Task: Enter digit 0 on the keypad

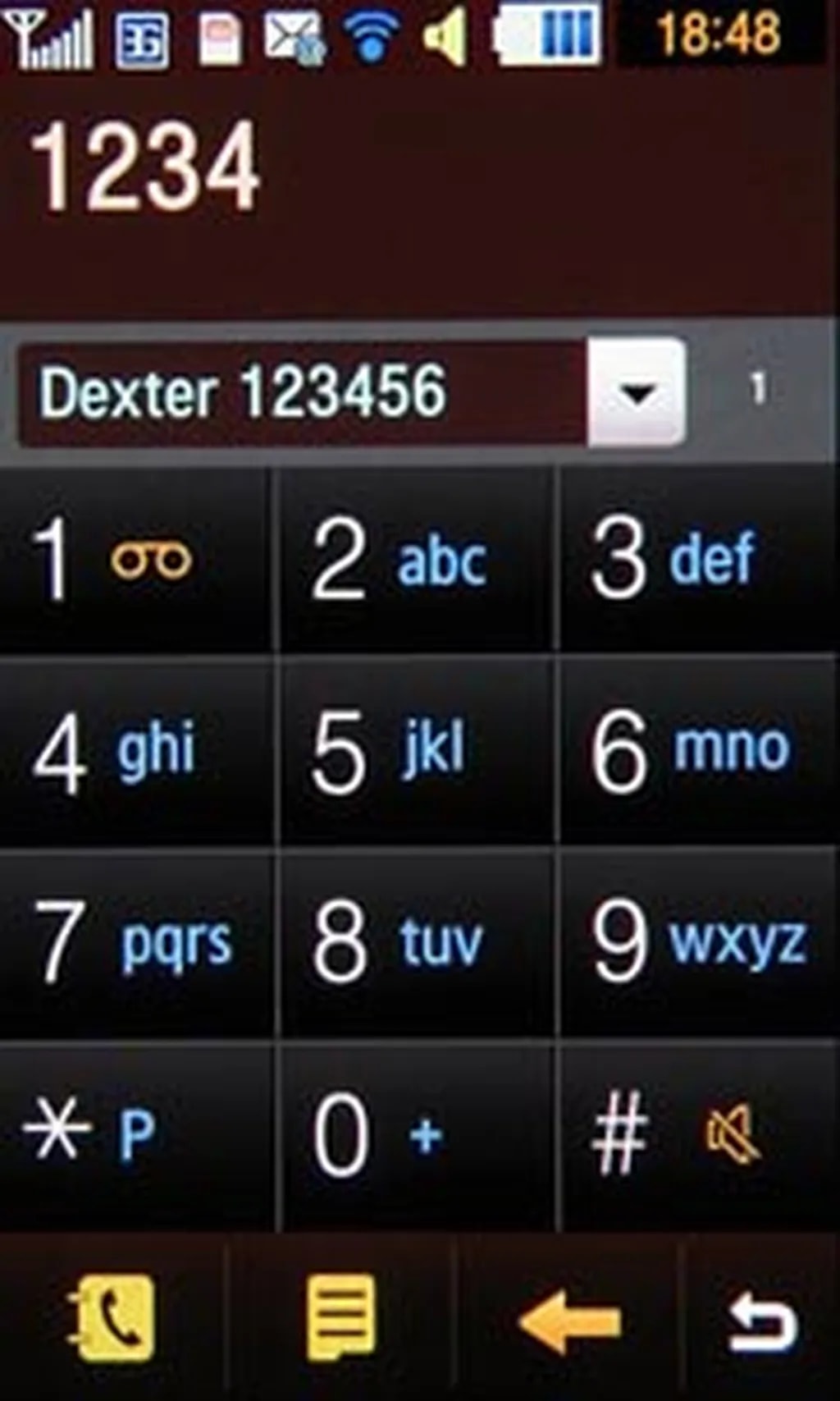Action: (x=418, y=1134)
